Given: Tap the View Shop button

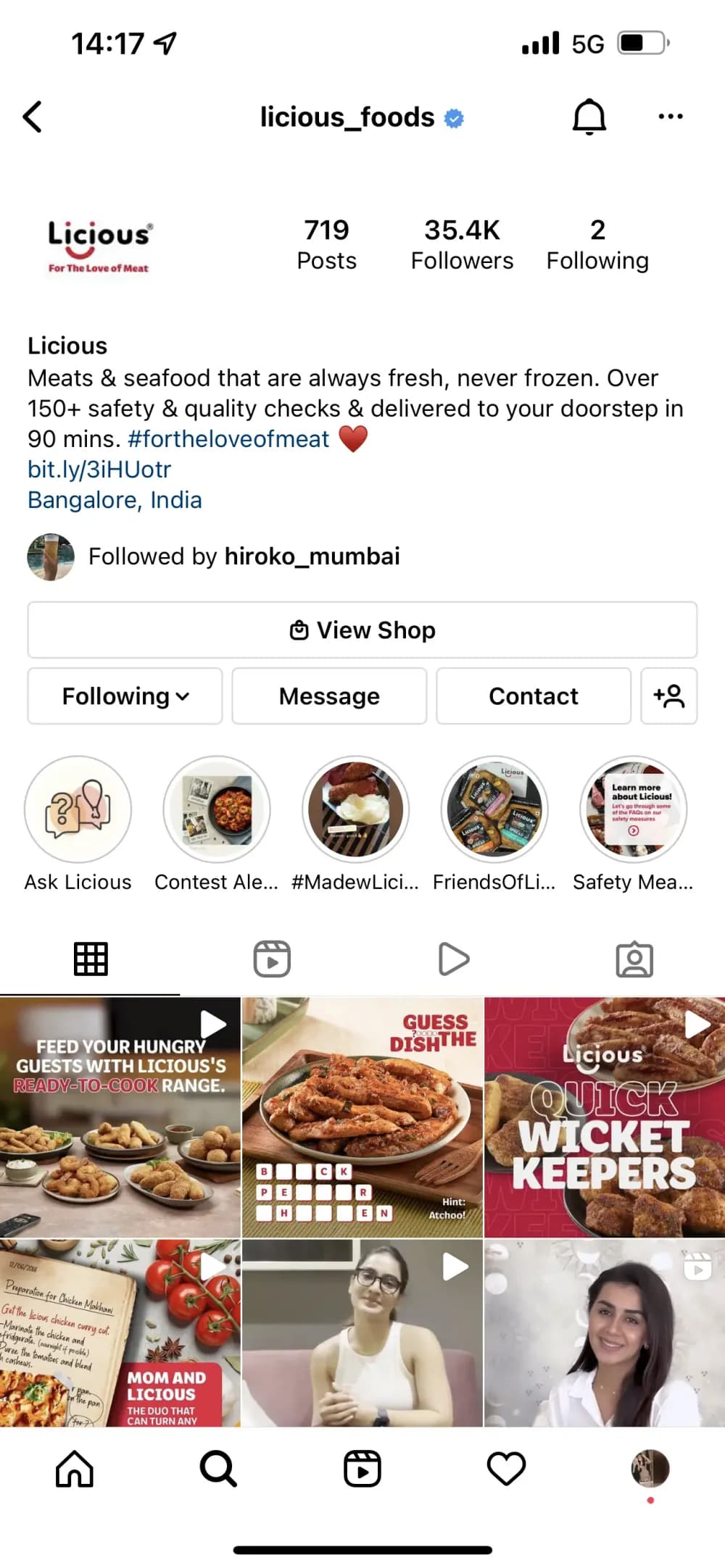Looking at the screenshot, I should tap(362, 630).
